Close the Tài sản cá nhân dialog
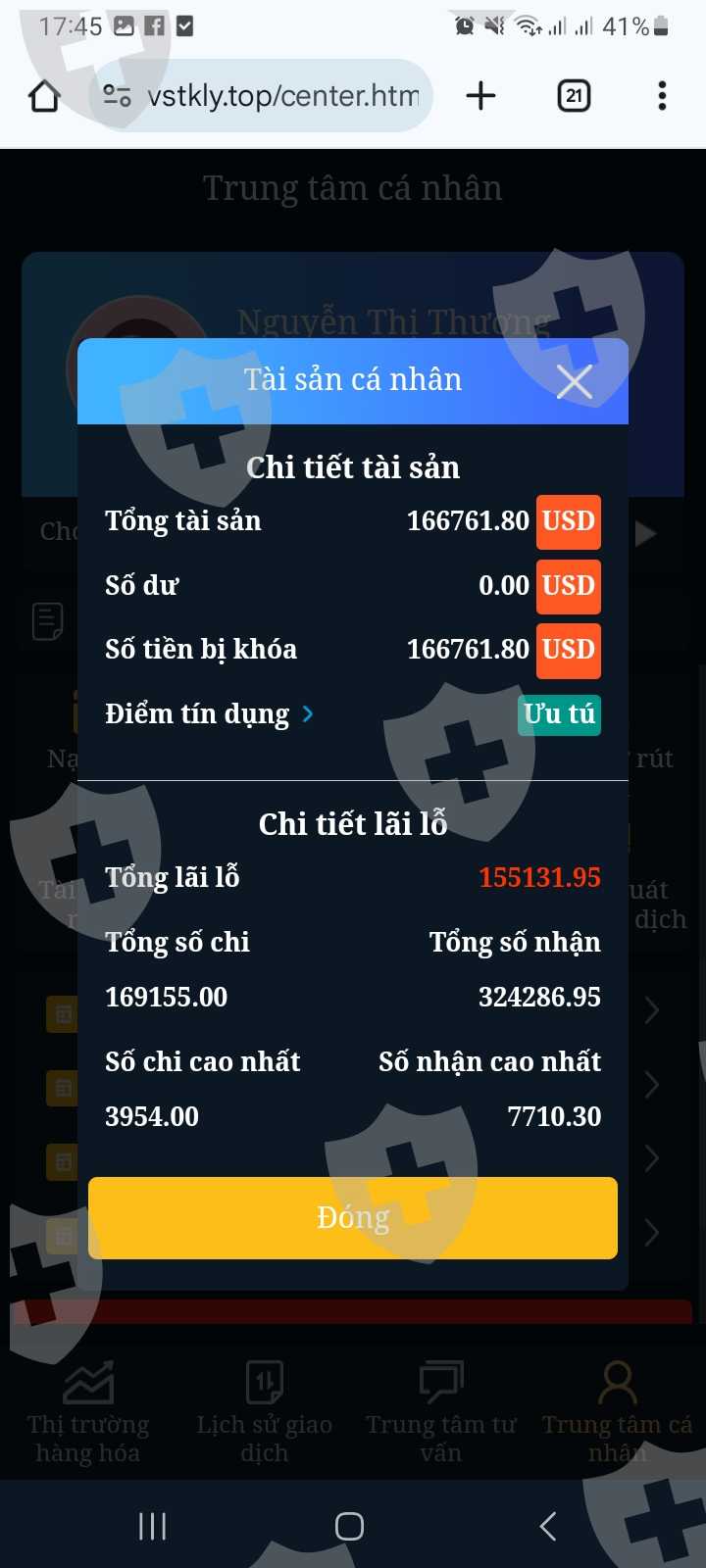The width and height of the screenshot is (706, 1568). click(575, 381)
